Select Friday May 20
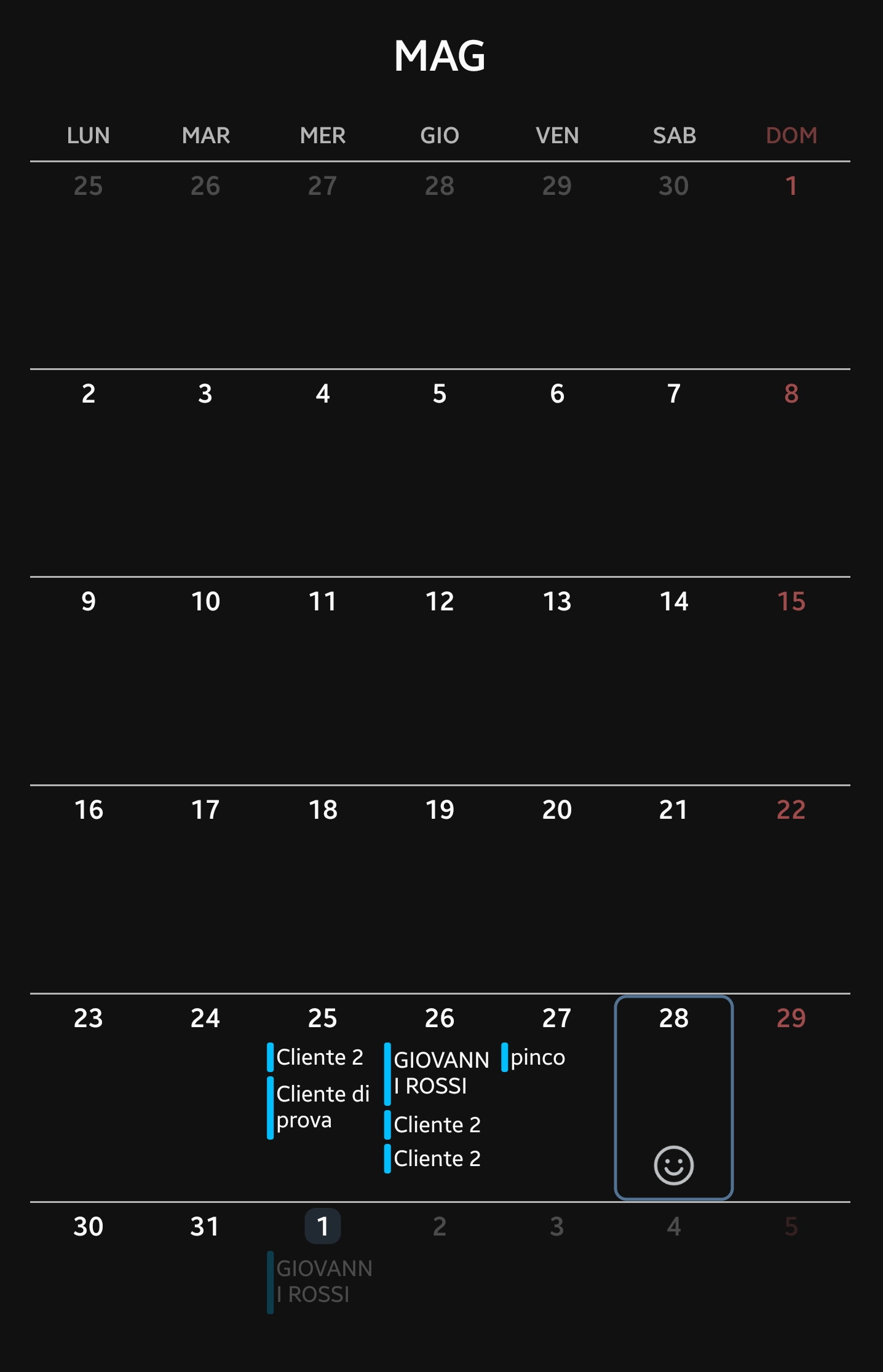The width and height of the screenshot is (883, 1372). [556, 888]
